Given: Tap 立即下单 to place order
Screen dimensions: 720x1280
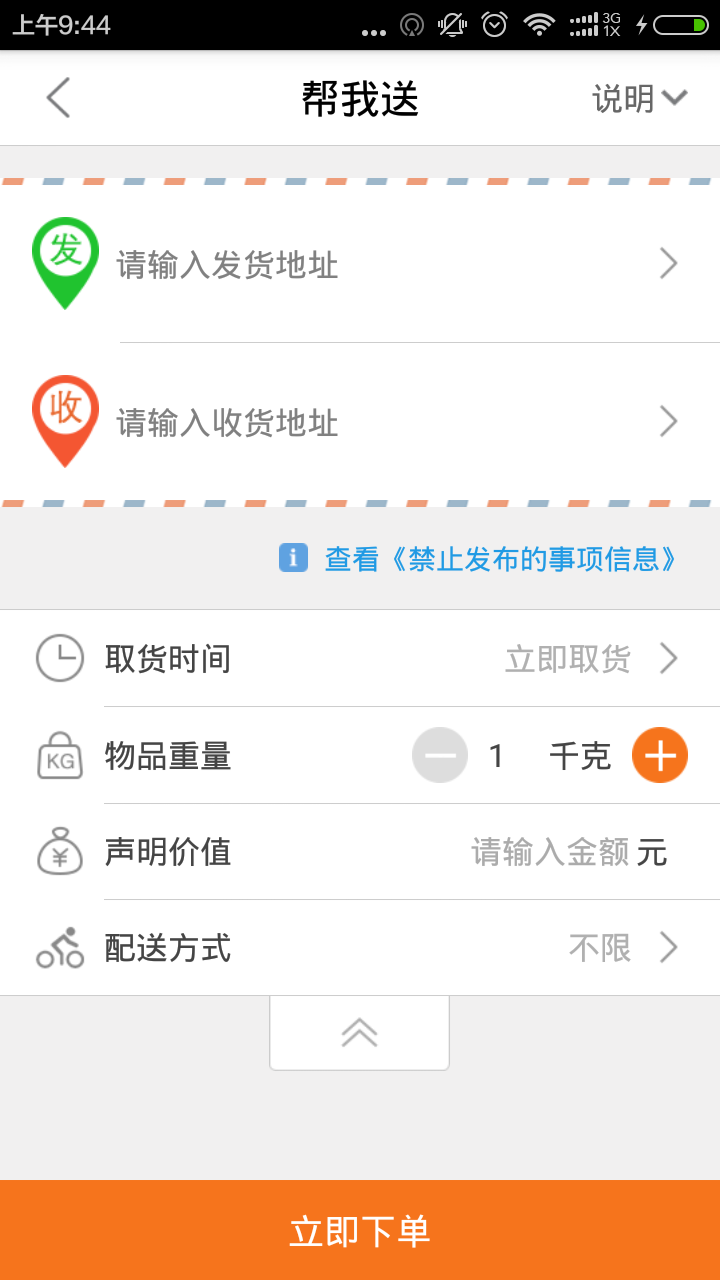Looking at the screenshot, I should [x=360, y=1230].
